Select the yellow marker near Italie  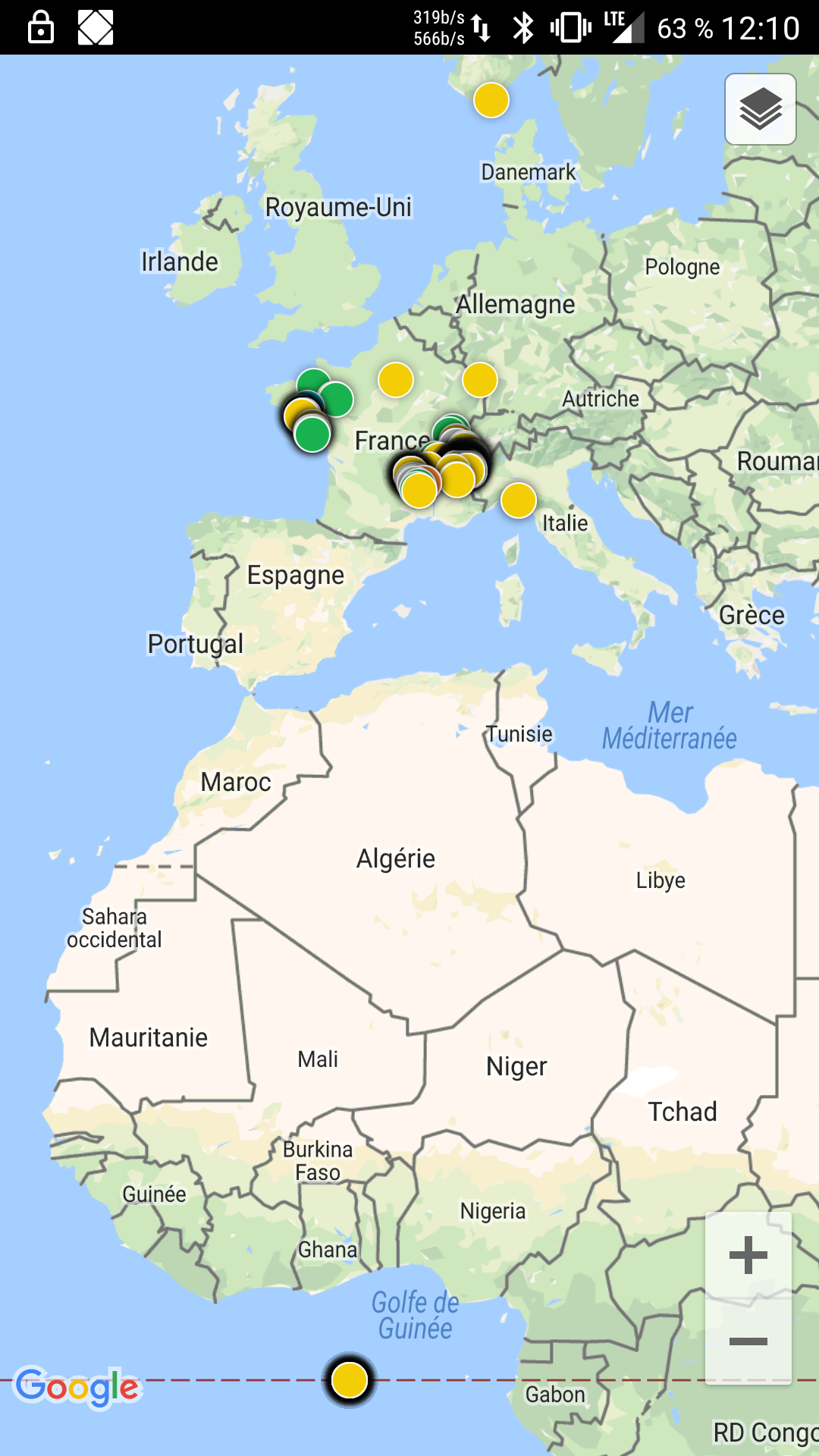[519, 500]
